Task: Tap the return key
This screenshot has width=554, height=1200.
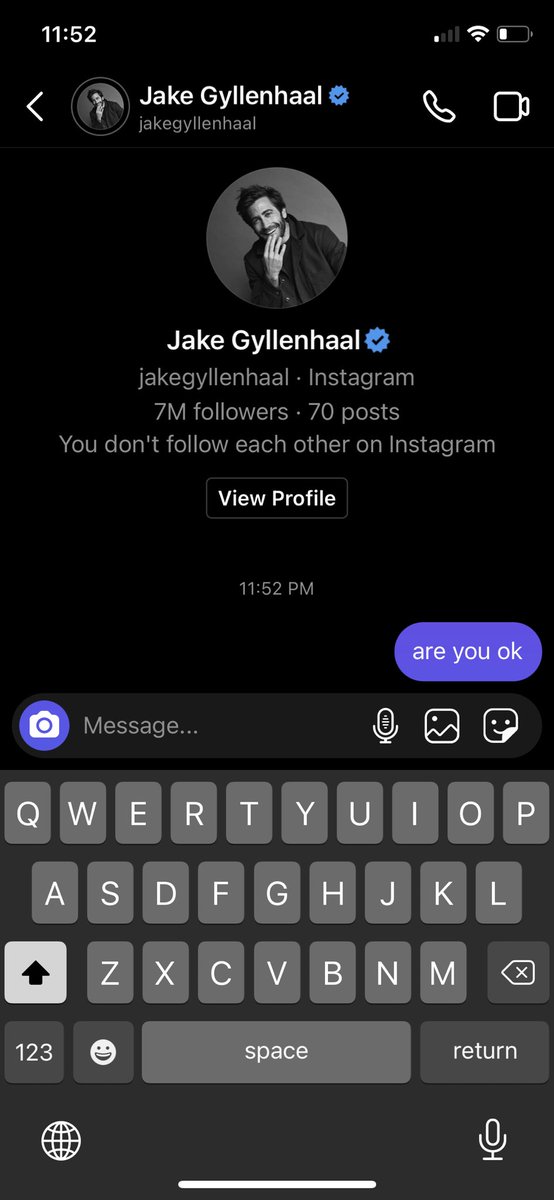Action: coord(485,1052)
